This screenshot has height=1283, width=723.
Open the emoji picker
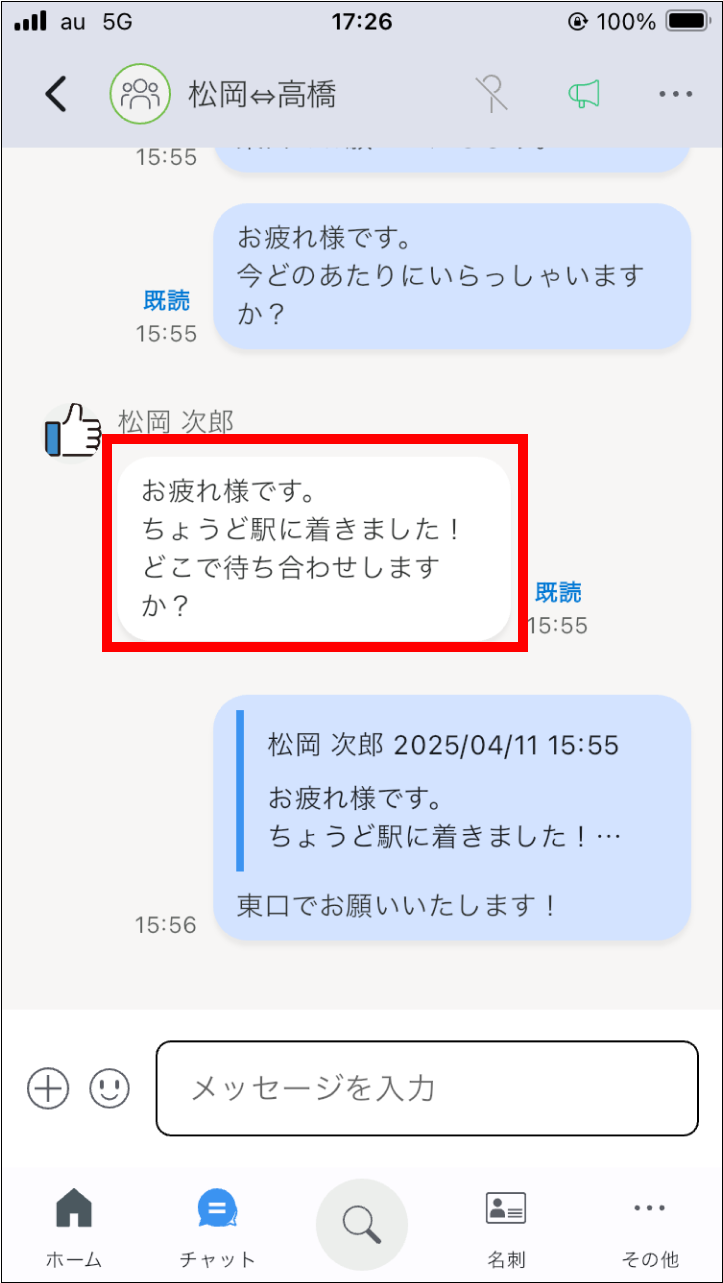[110, 1087]
